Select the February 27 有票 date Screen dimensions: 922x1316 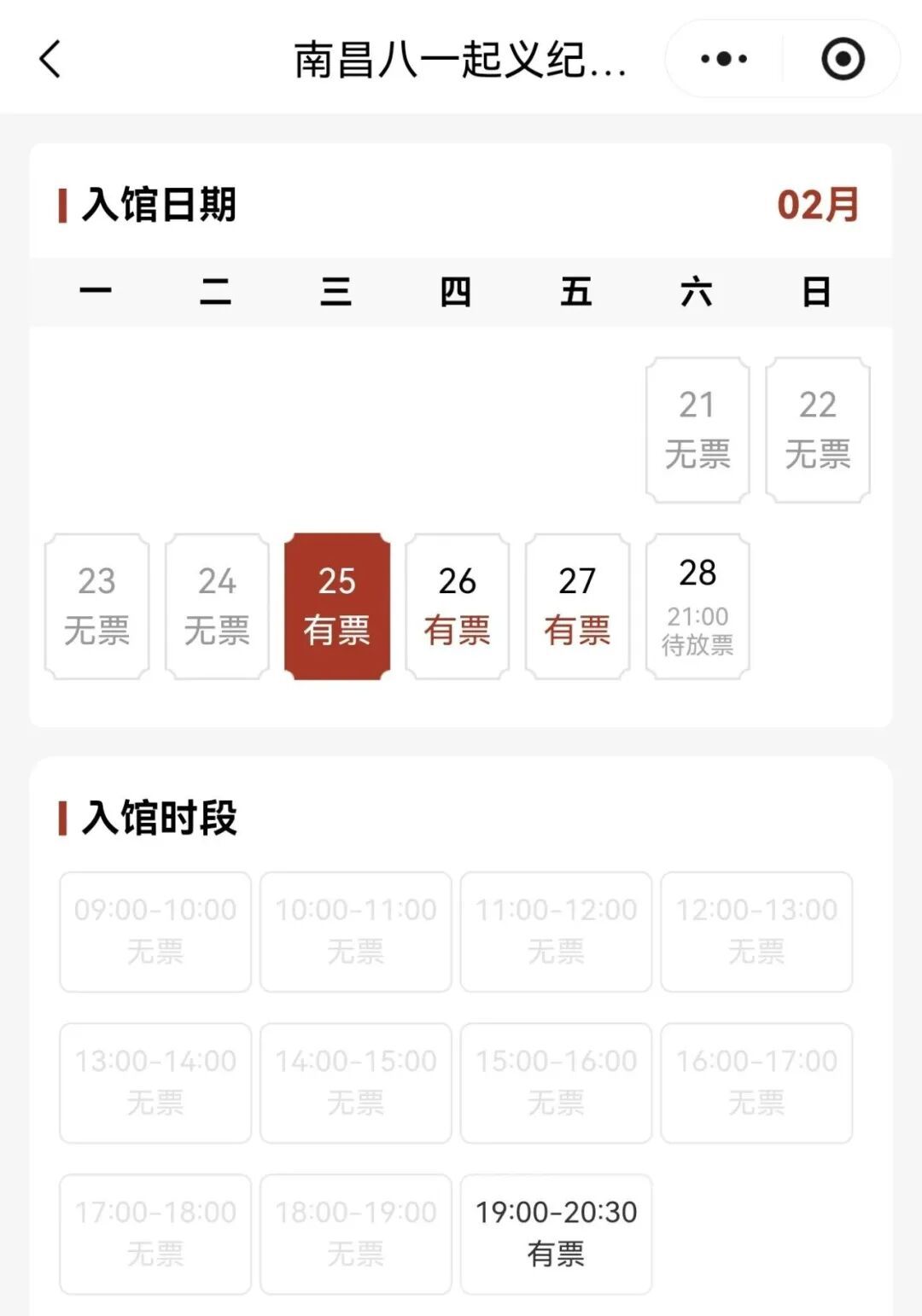tap(578, 606)
